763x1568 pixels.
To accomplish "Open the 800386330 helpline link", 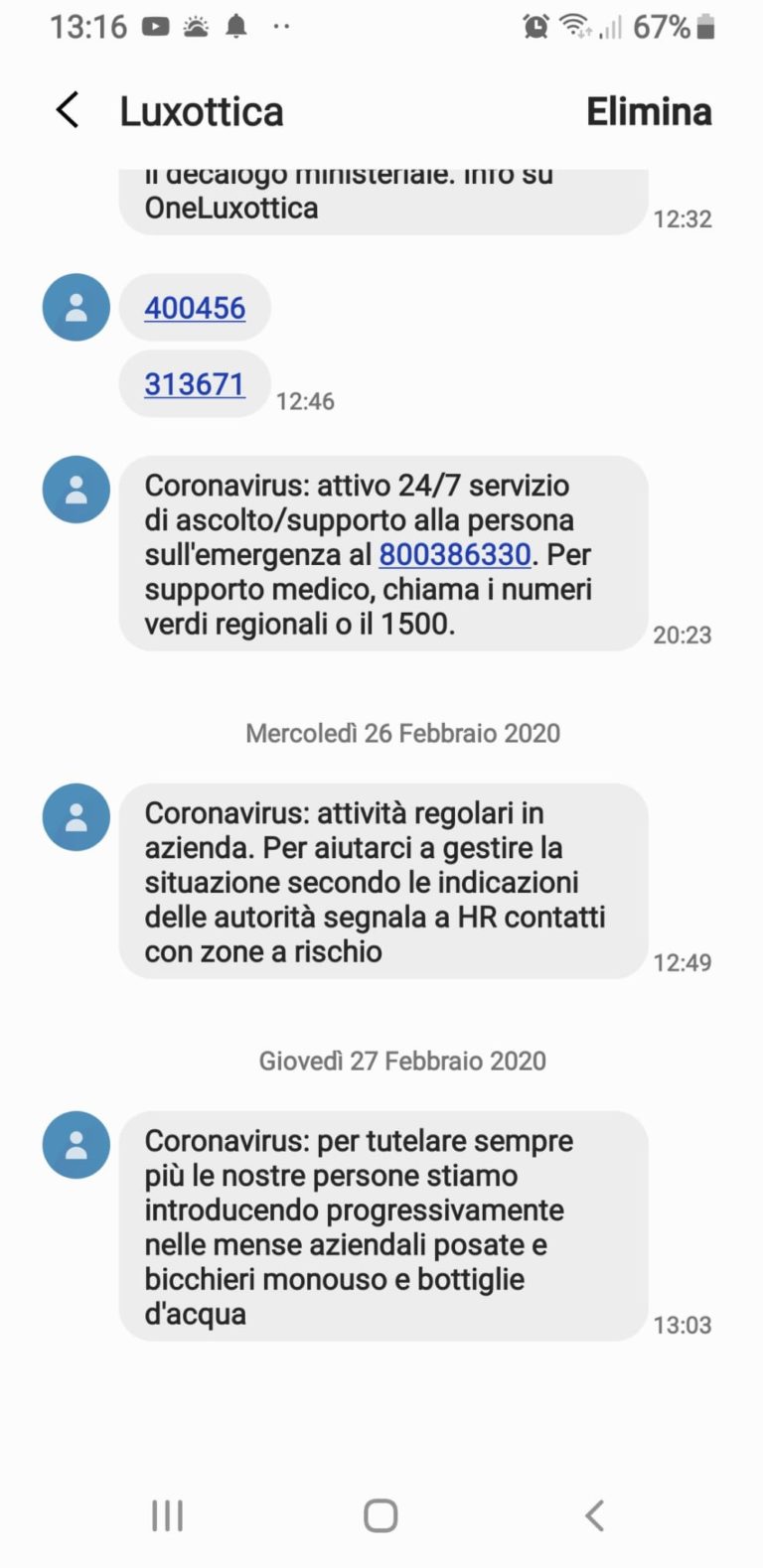I will tap(454, 554).
